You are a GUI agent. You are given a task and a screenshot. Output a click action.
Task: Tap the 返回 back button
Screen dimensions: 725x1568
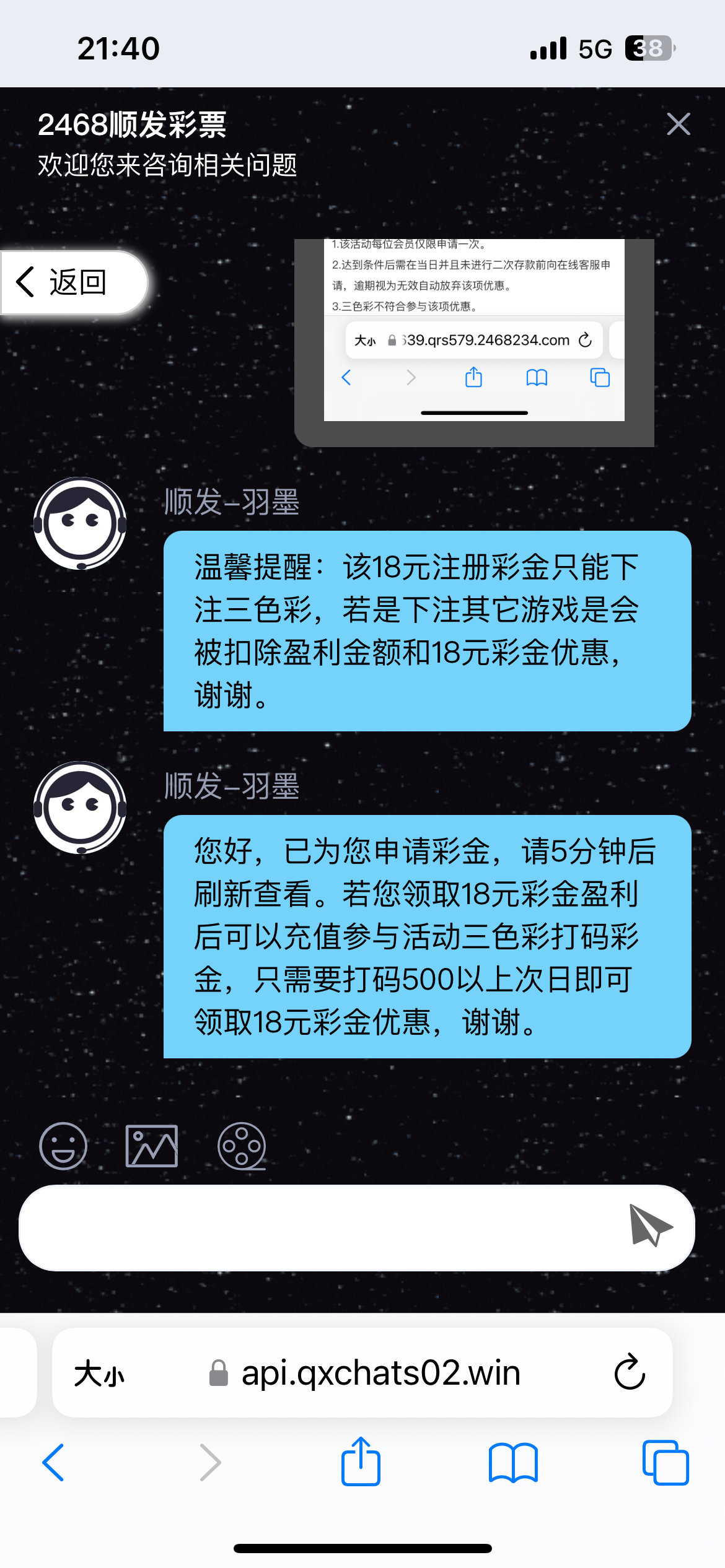pyautogui.click(x=74, y=282)
